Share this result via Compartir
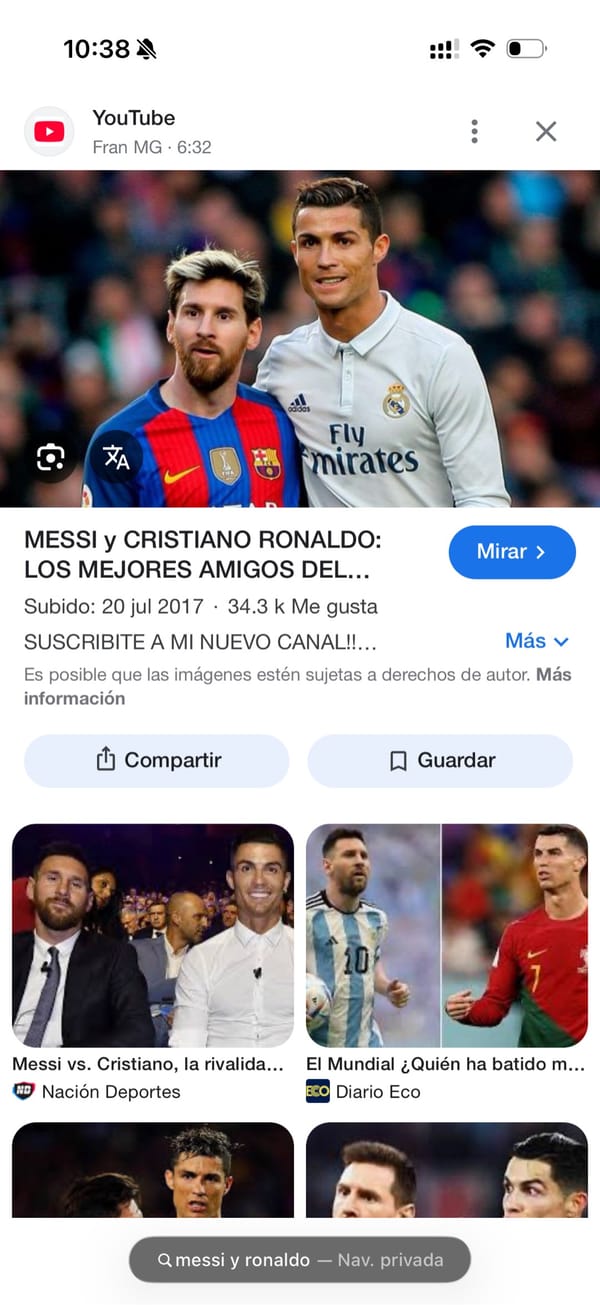The image size is (600, 1305). (x=157, y=760)
